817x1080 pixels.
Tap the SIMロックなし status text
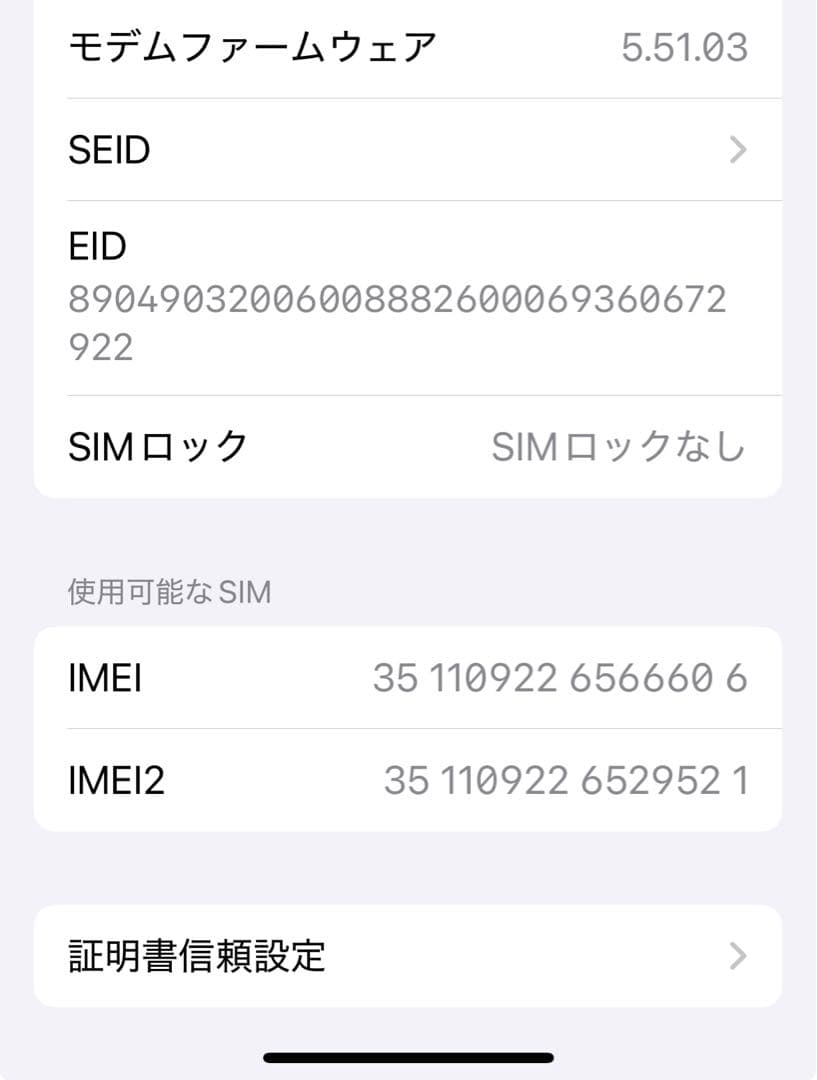coord(619,447)
